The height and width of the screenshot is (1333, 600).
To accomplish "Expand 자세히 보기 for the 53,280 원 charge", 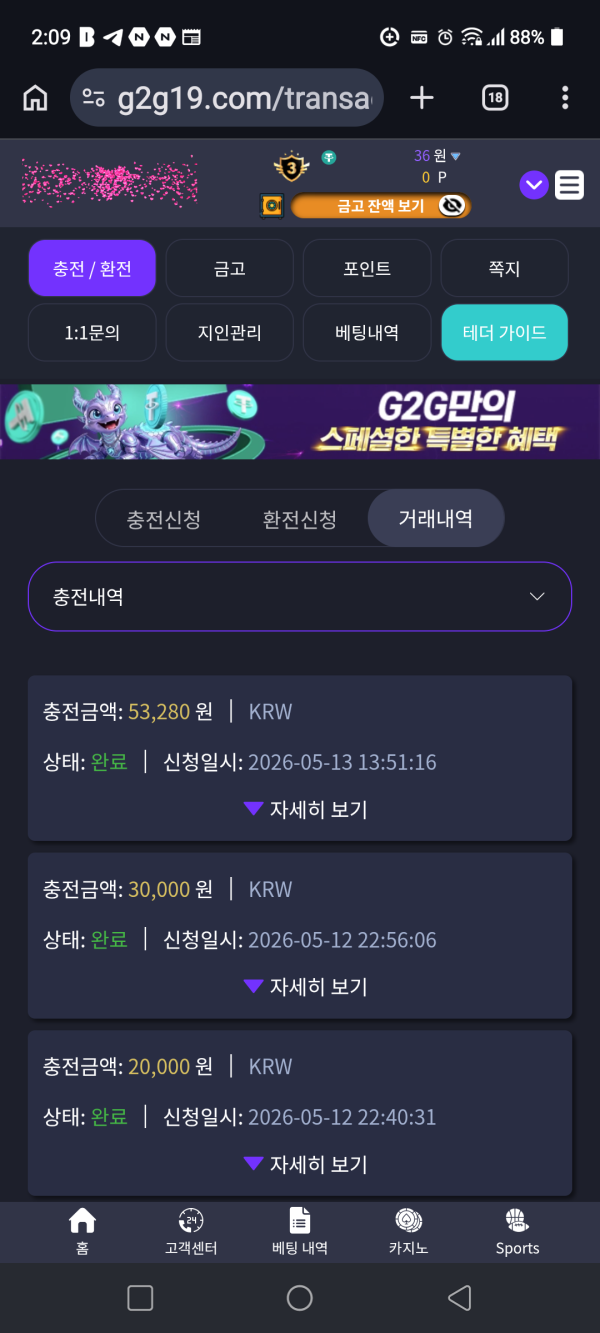I will 306,809.
